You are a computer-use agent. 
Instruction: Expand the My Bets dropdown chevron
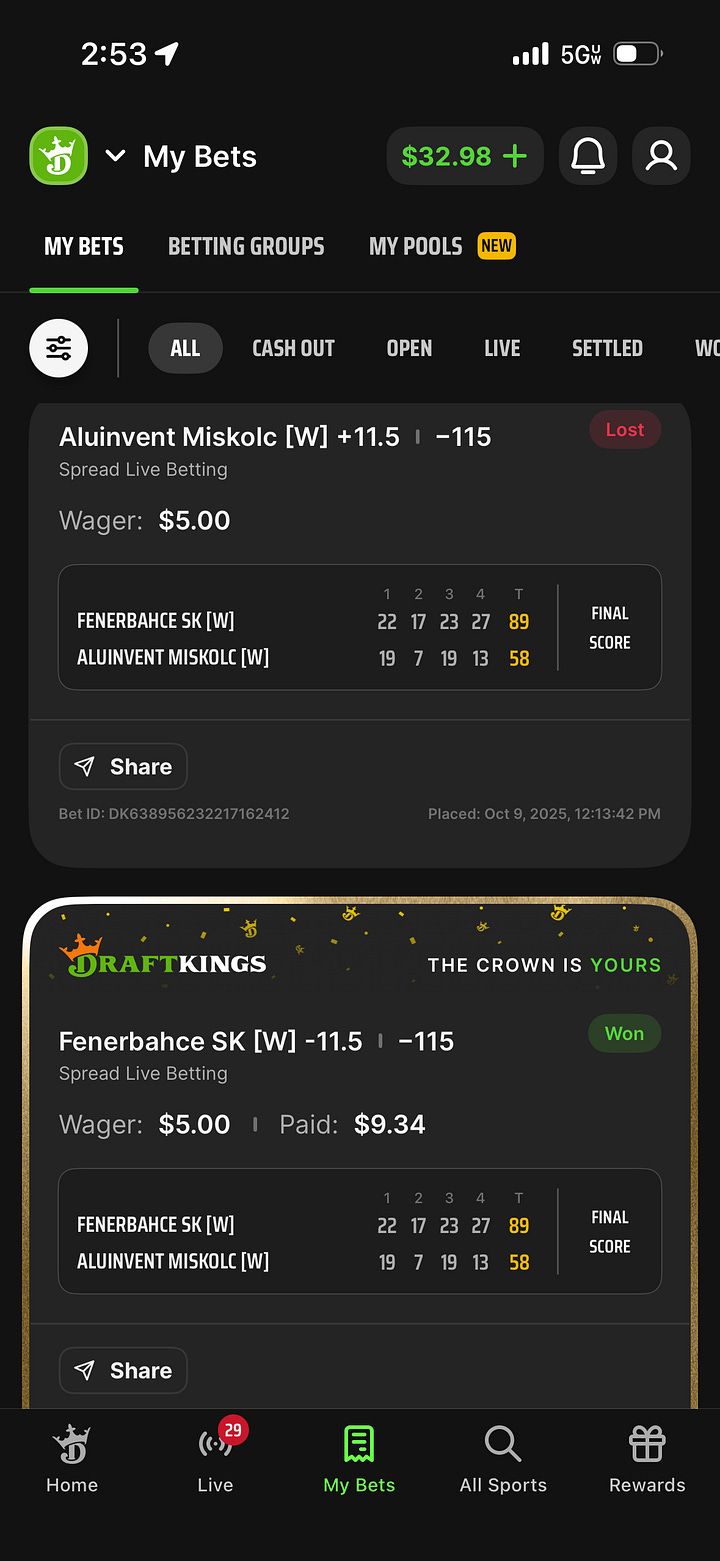116,156
